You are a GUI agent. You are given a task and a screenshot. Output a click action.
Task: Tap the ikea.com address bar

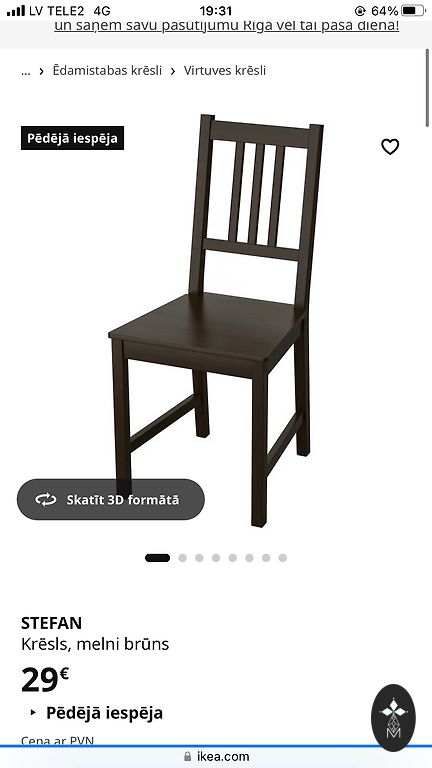pos(216,757)
